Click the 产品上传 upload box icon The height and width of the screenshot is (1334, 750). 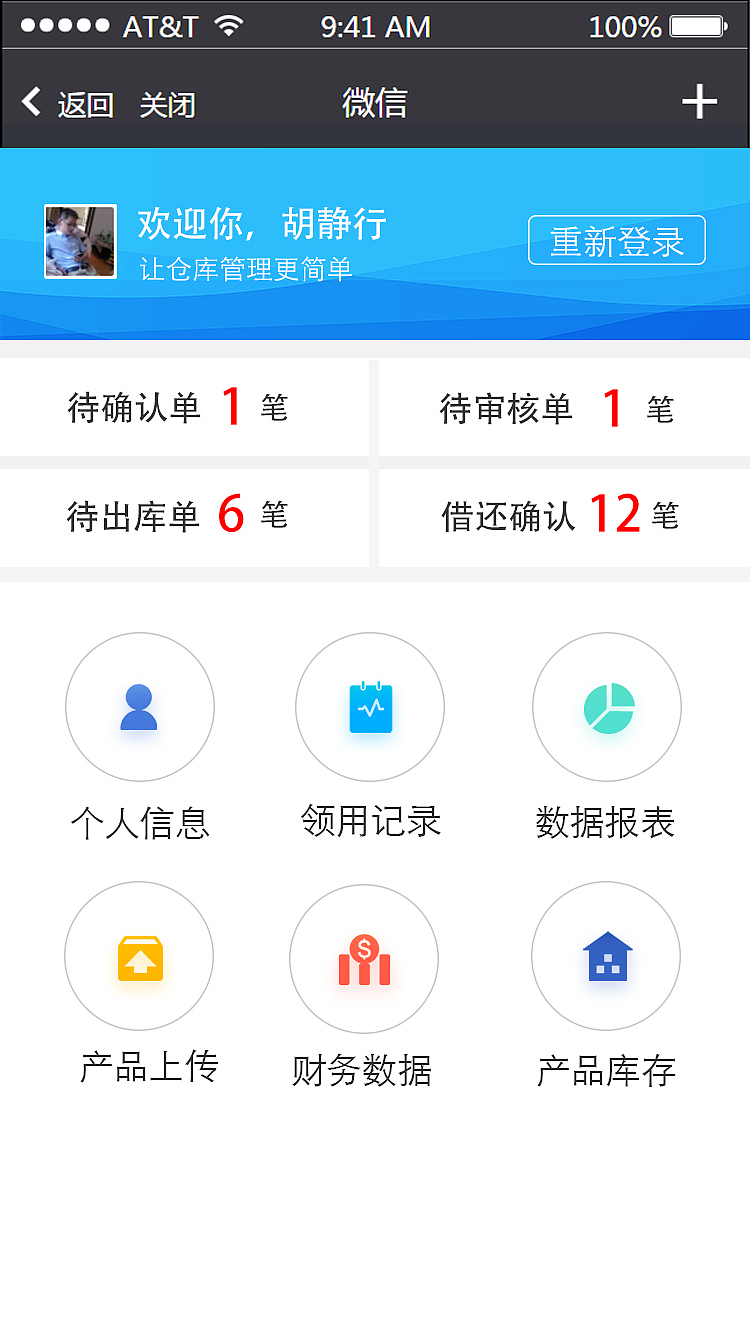click(139, 957)
